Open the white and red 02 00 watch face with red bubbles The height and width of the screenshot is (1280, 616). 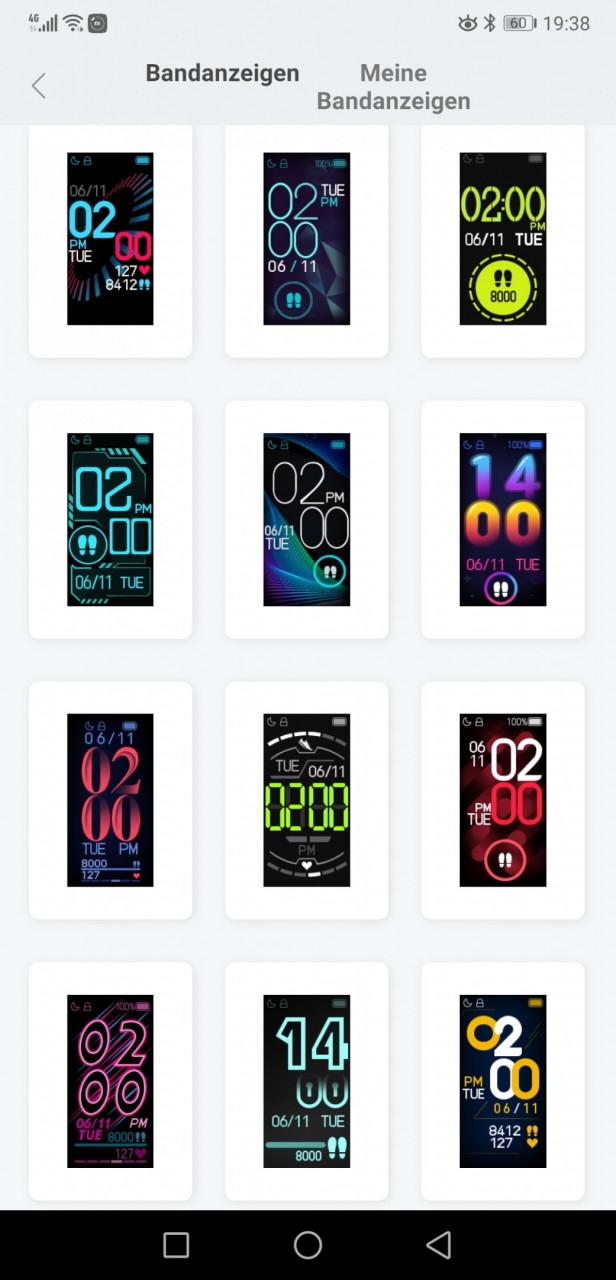503,800
